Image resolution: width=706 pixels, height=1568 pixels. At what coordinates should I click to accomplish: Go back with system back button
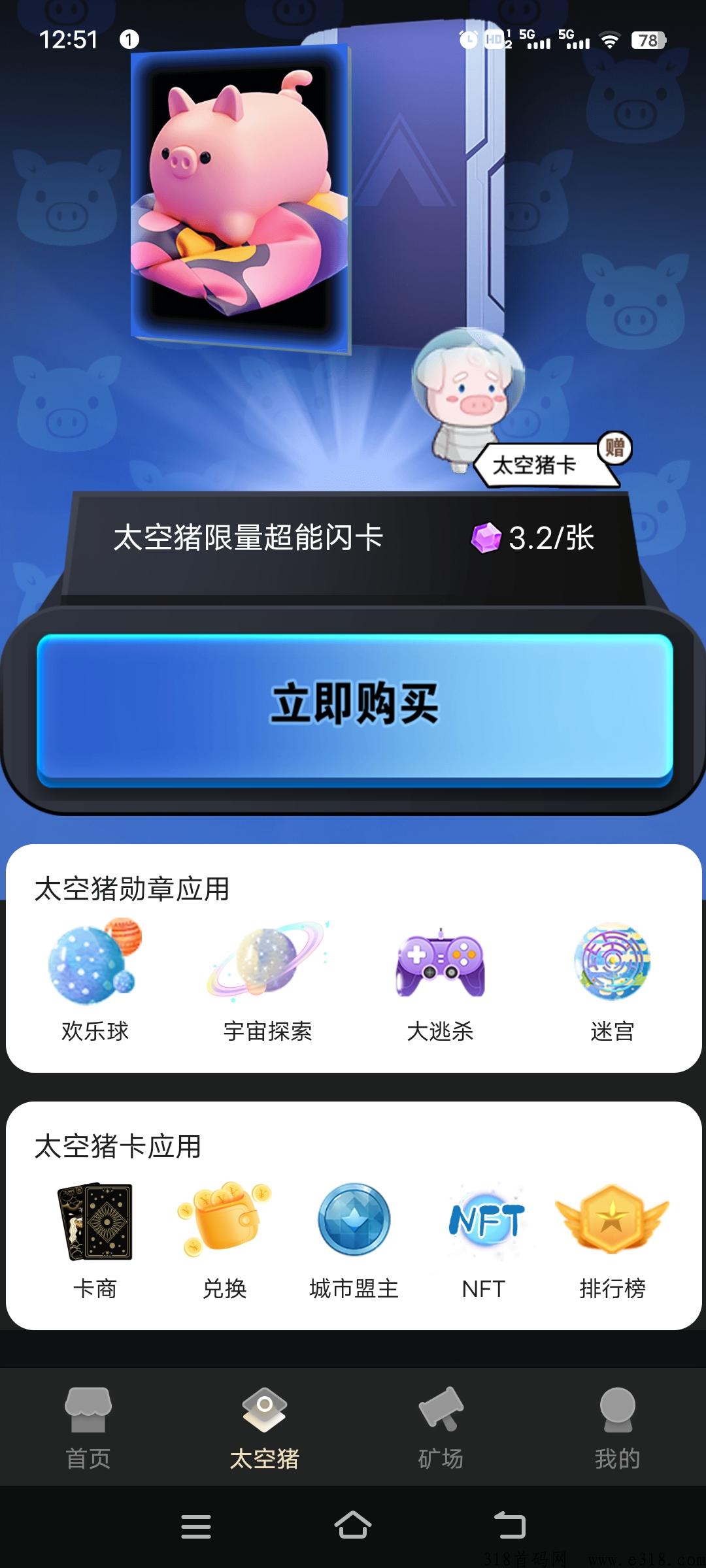[x=510, y=1526]
